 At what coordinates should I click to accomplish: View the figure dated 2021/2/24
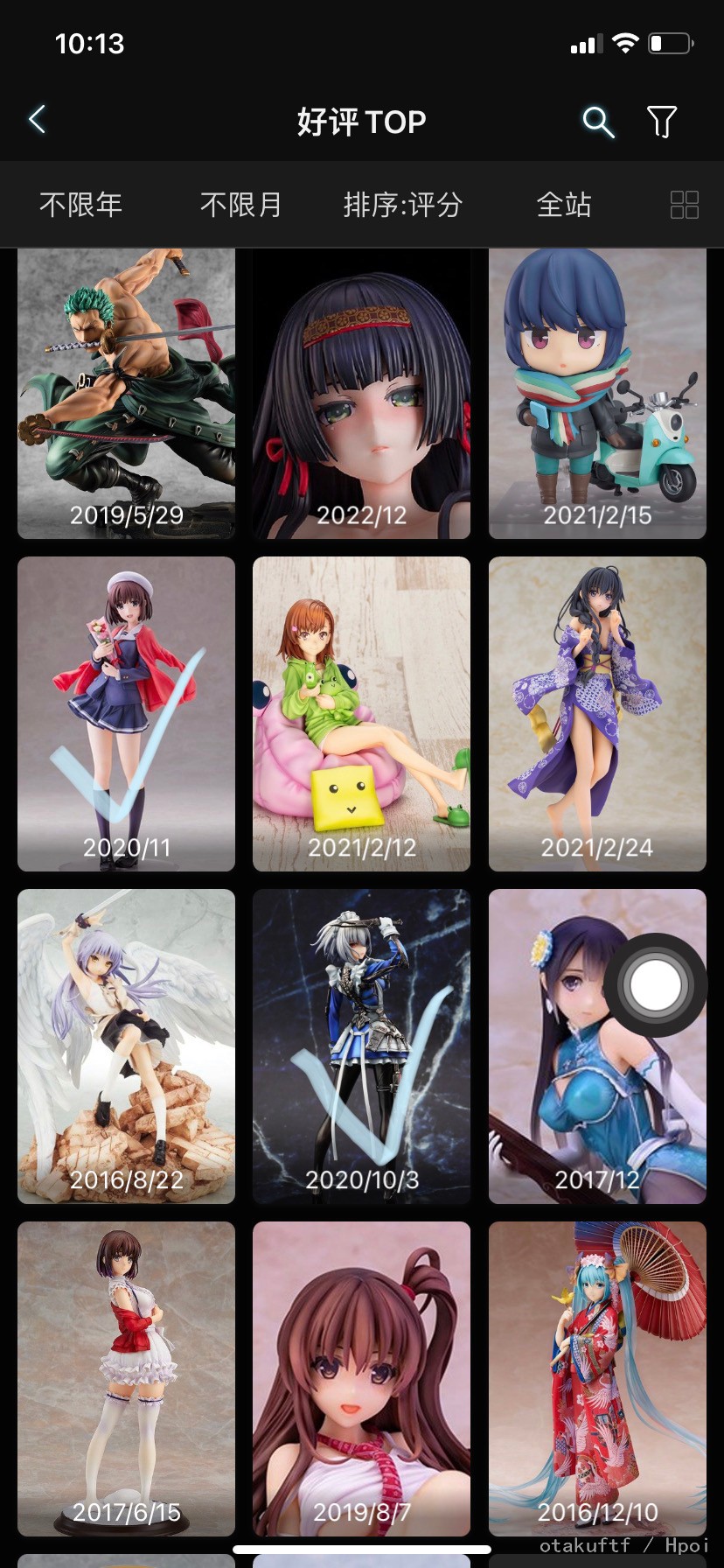tap(597, 713)
